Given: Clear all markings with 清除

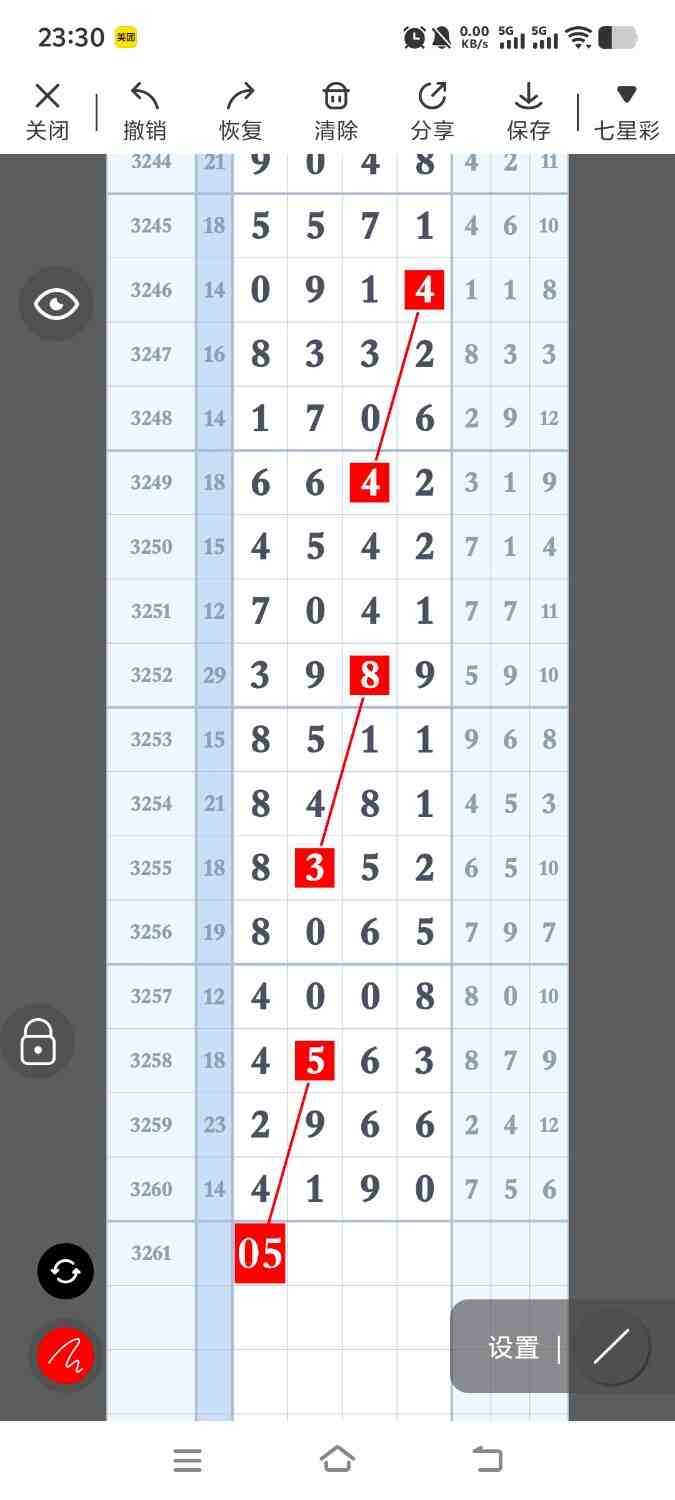Looking at the screenshot, I should [x=336, y=111].
